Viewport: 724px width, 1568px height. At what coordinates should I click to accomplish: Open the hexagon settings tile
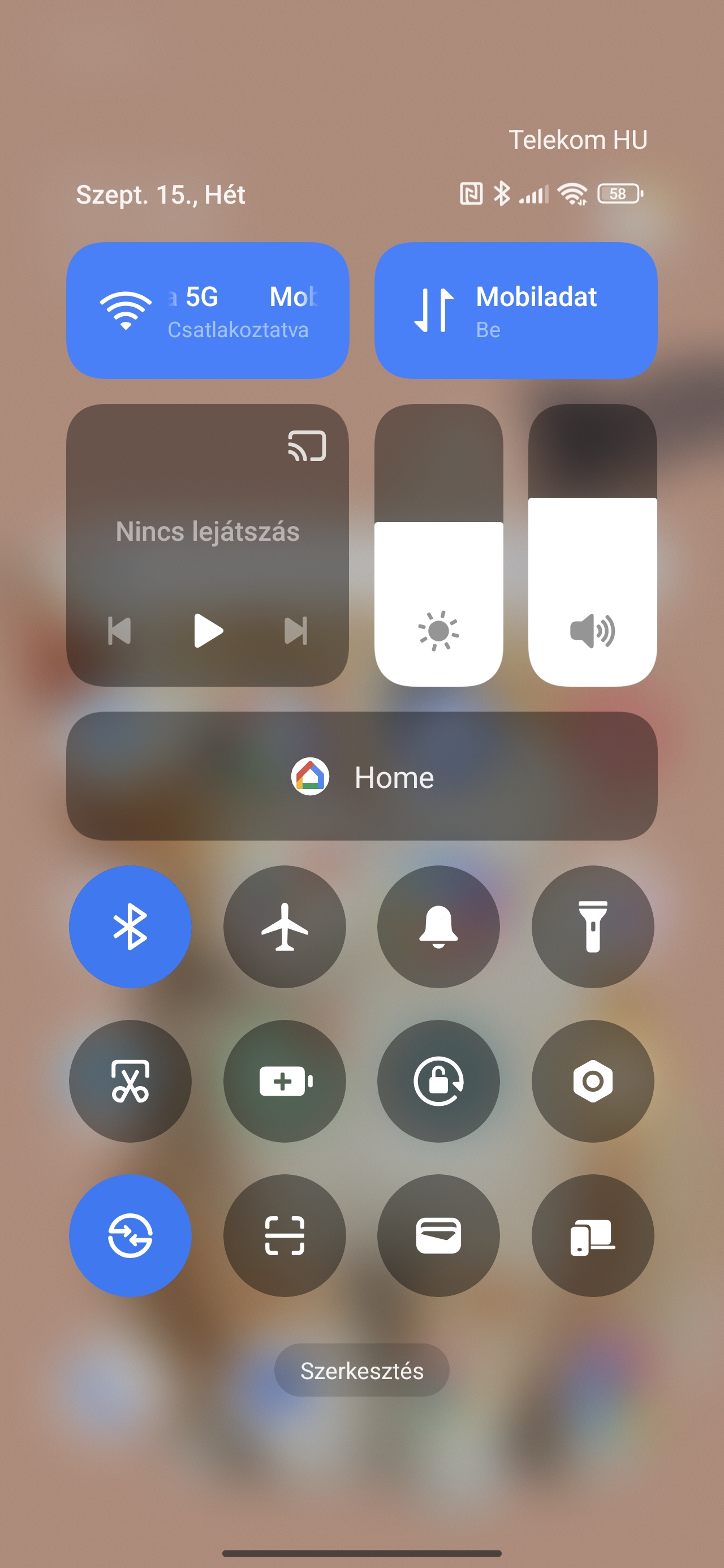(x=592, y=1081)
